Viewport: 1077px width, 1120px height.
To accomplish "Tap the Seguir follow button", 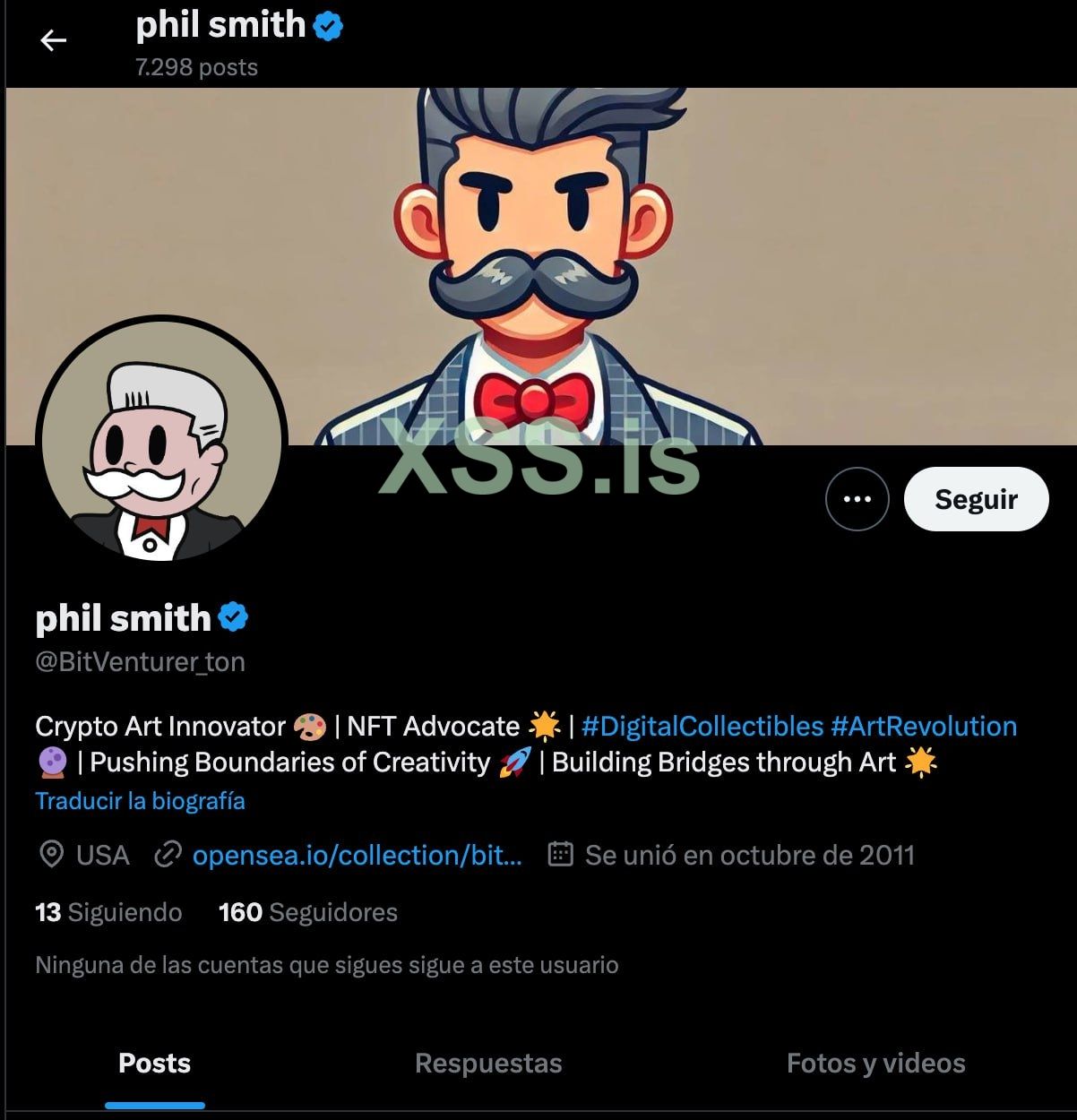I will (976, 499).
